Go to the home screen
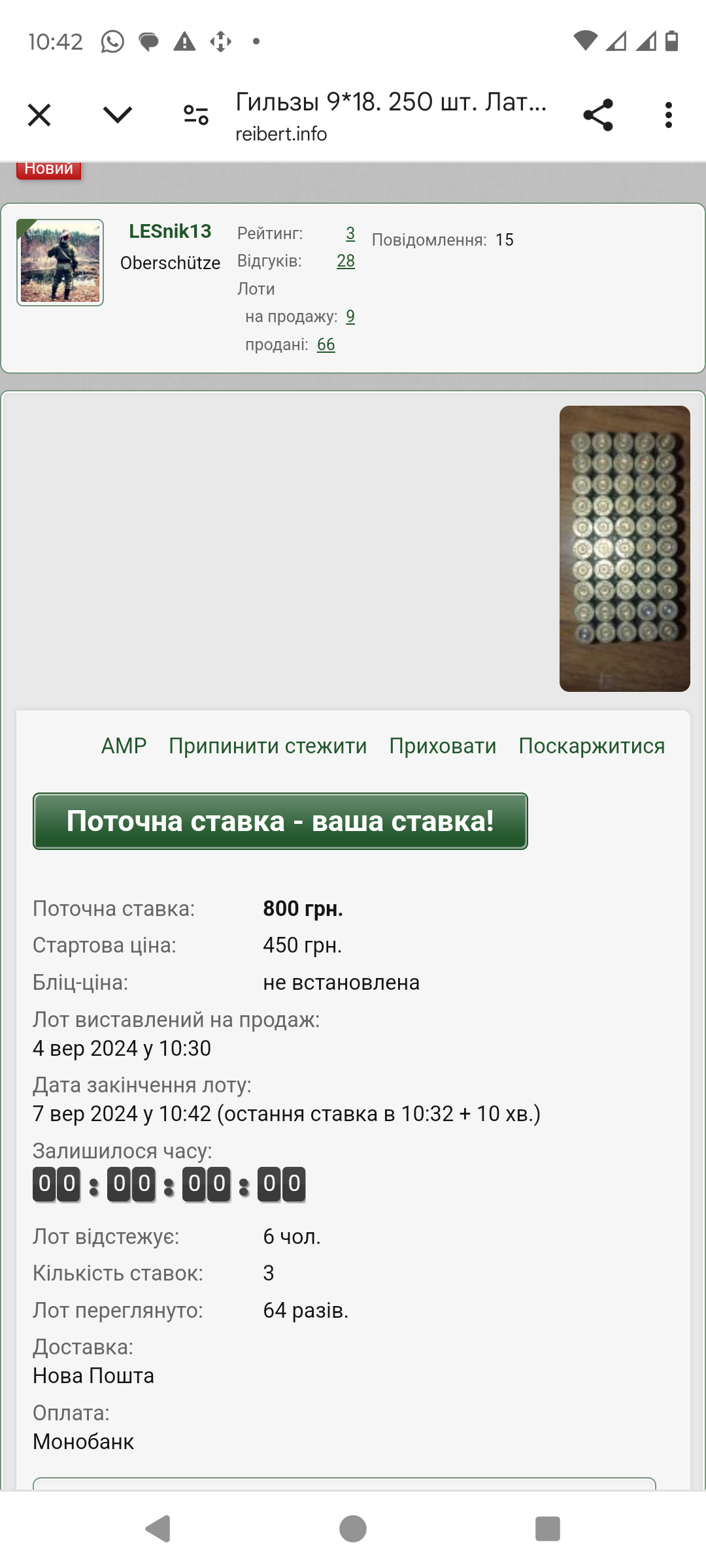The image size is (706, 1568). 353,1529
